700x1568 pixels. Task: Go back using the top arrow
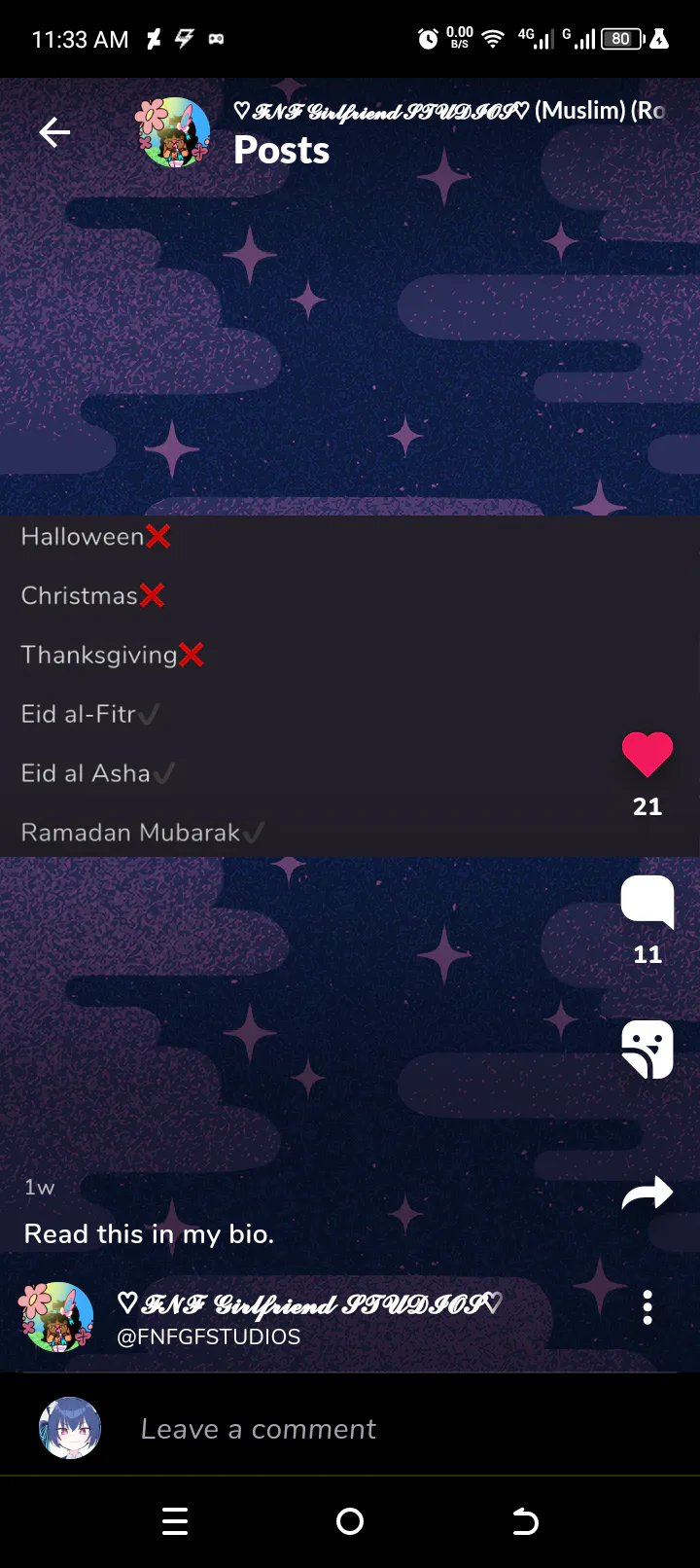coord(54,132)
